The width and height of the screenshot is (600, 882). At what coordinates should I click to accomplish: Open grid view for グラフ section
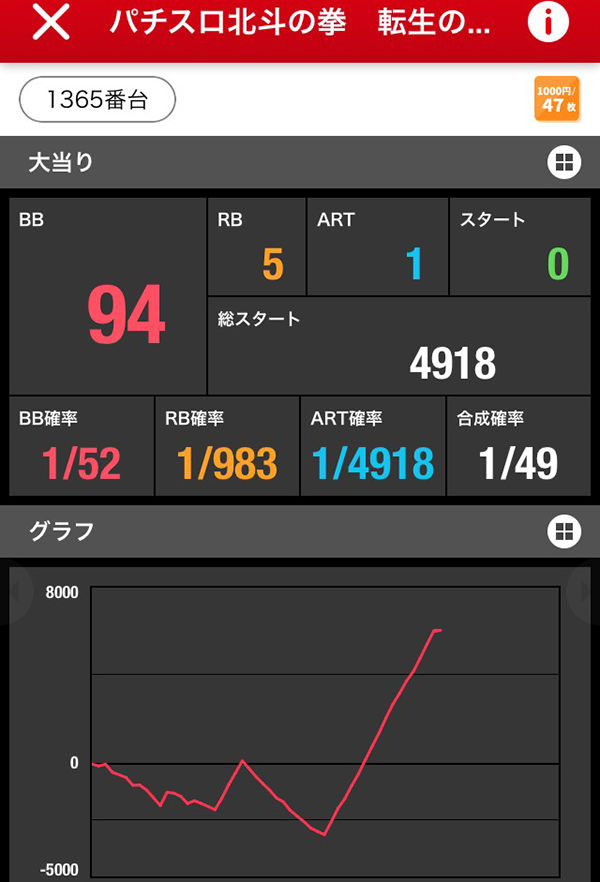pyautogui.click(x=563, y=531)
